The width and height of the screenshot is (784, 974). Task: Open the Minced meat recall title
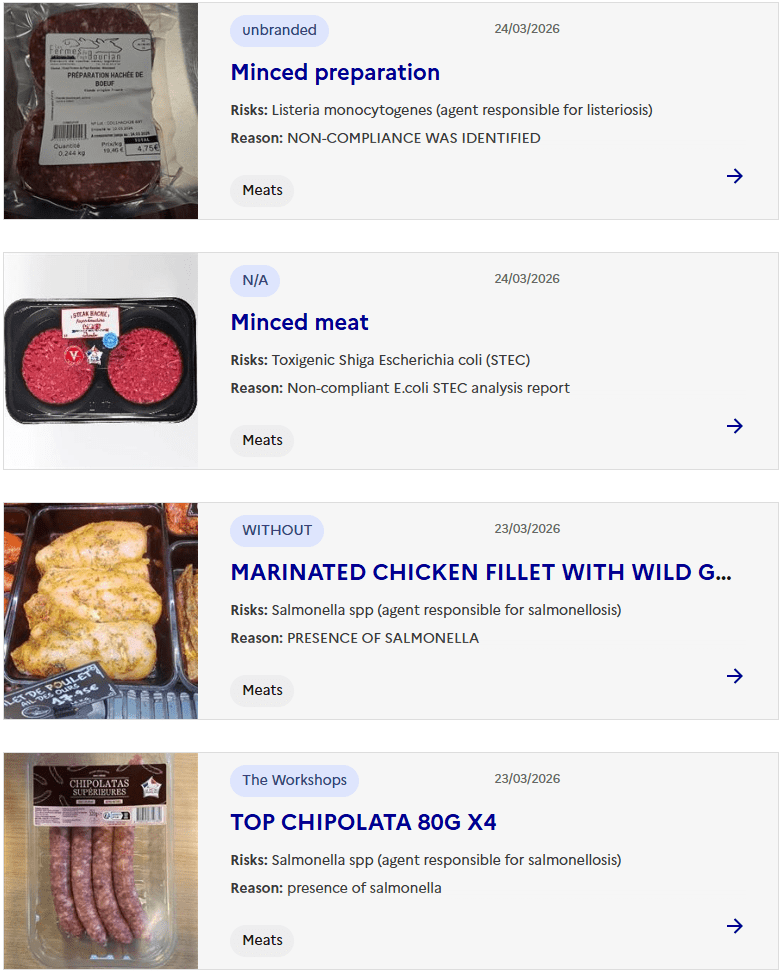[x=299, y=323]
